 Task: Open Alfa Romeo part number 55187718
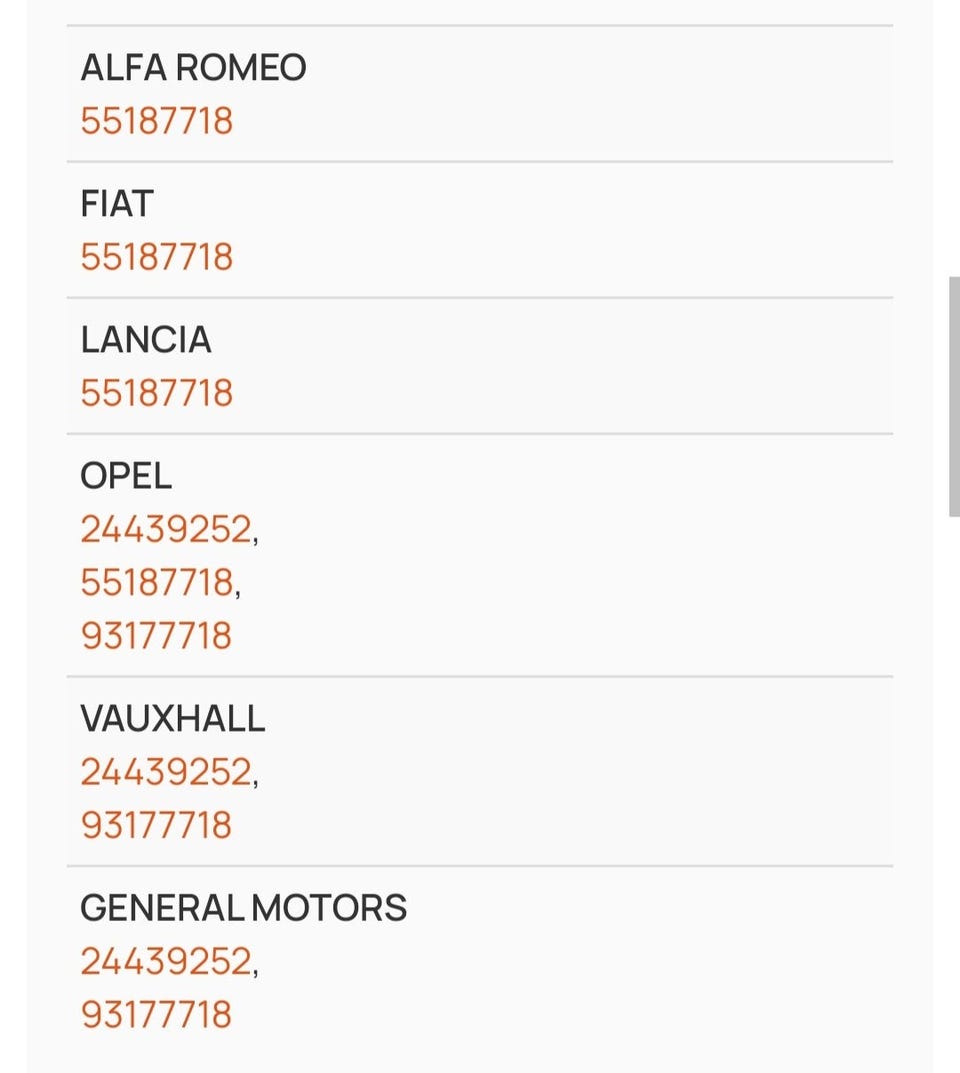(x=156, y=121)
